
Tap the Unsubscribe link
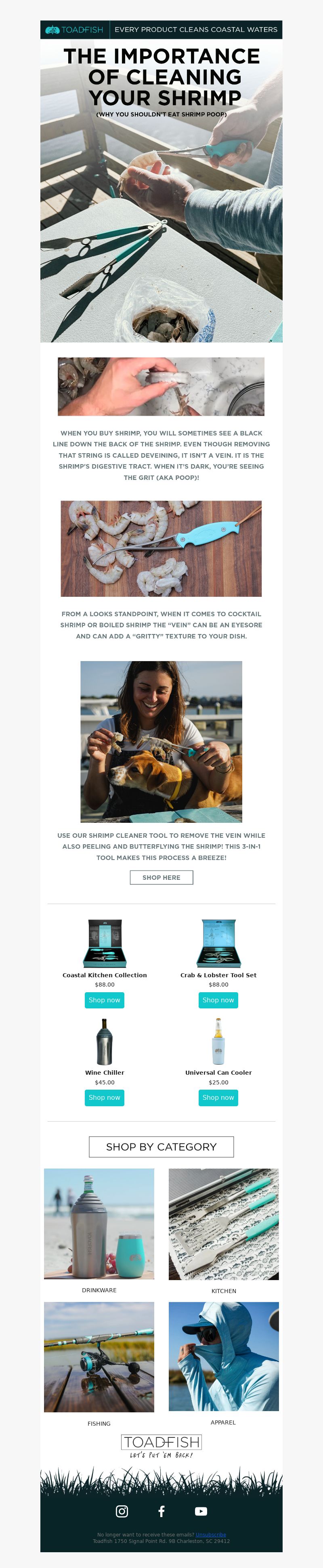[211, 1534]
